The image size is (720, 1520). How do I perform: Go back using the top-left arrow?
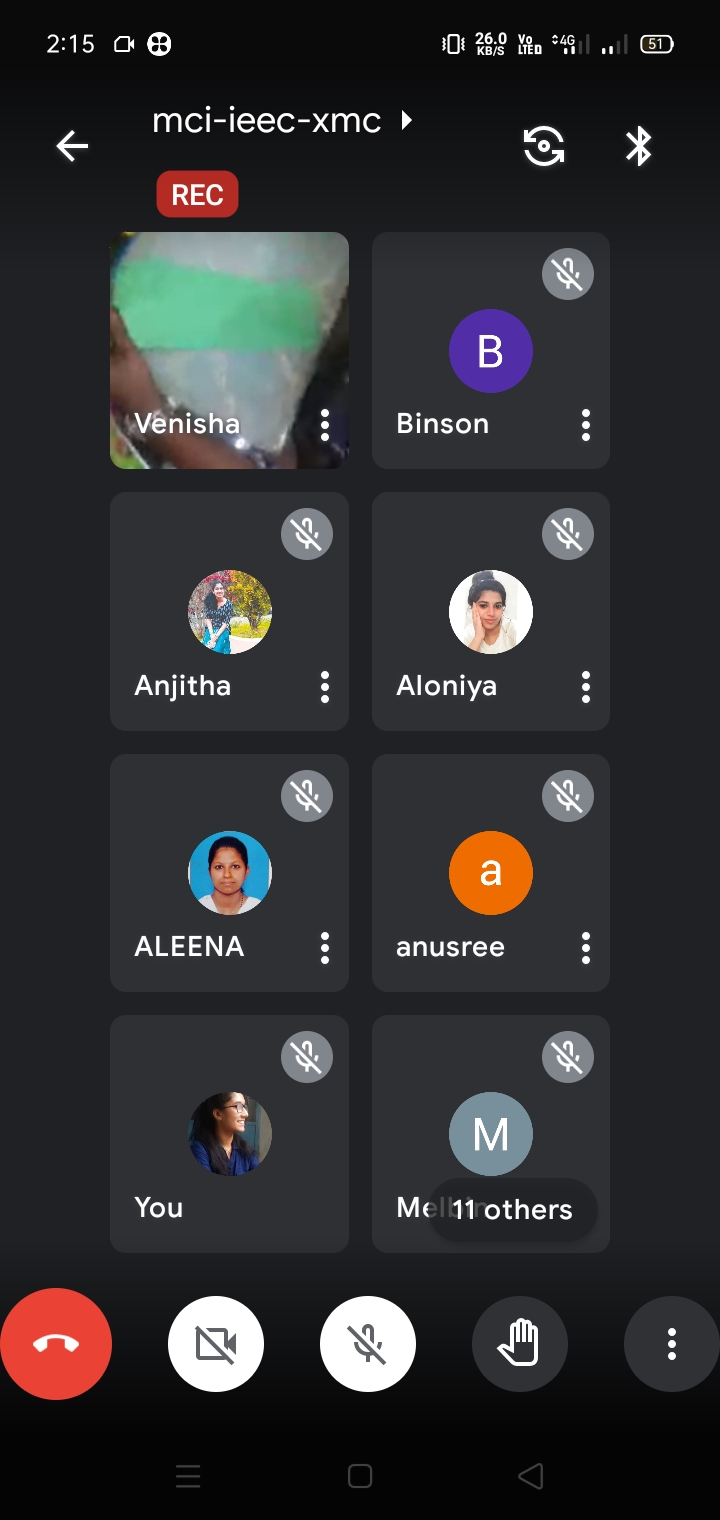point(72,147)
